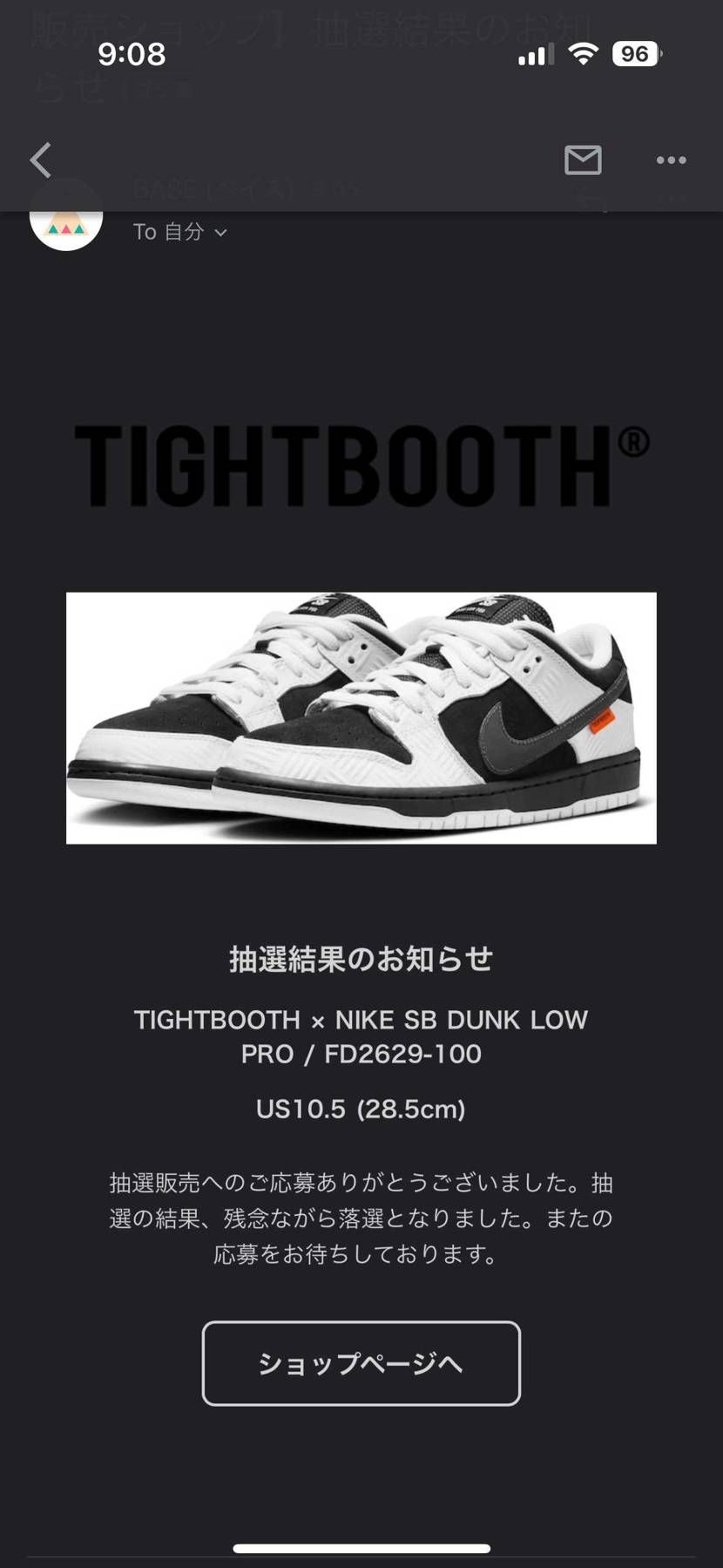The width and height of the screenshot is (723, 1568).
Task: Open the three-dot overflow menu
Action: coord(671,160)
